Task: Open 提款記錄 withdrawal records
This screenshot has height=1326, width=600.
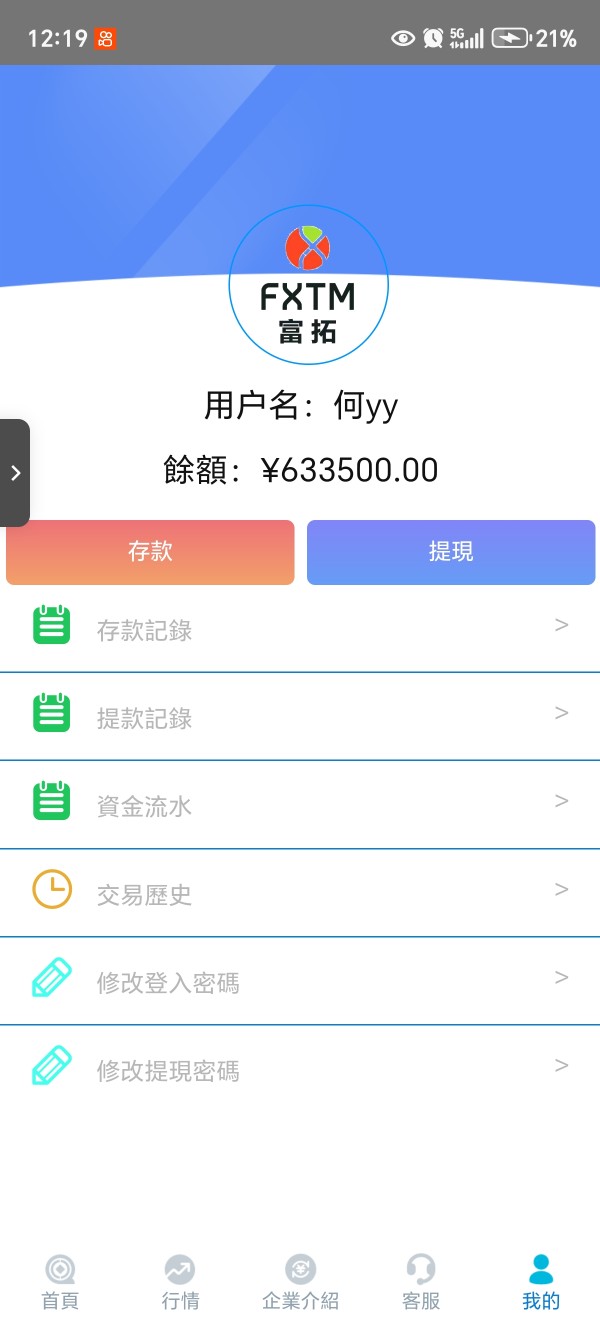Action: coord(300,717)
